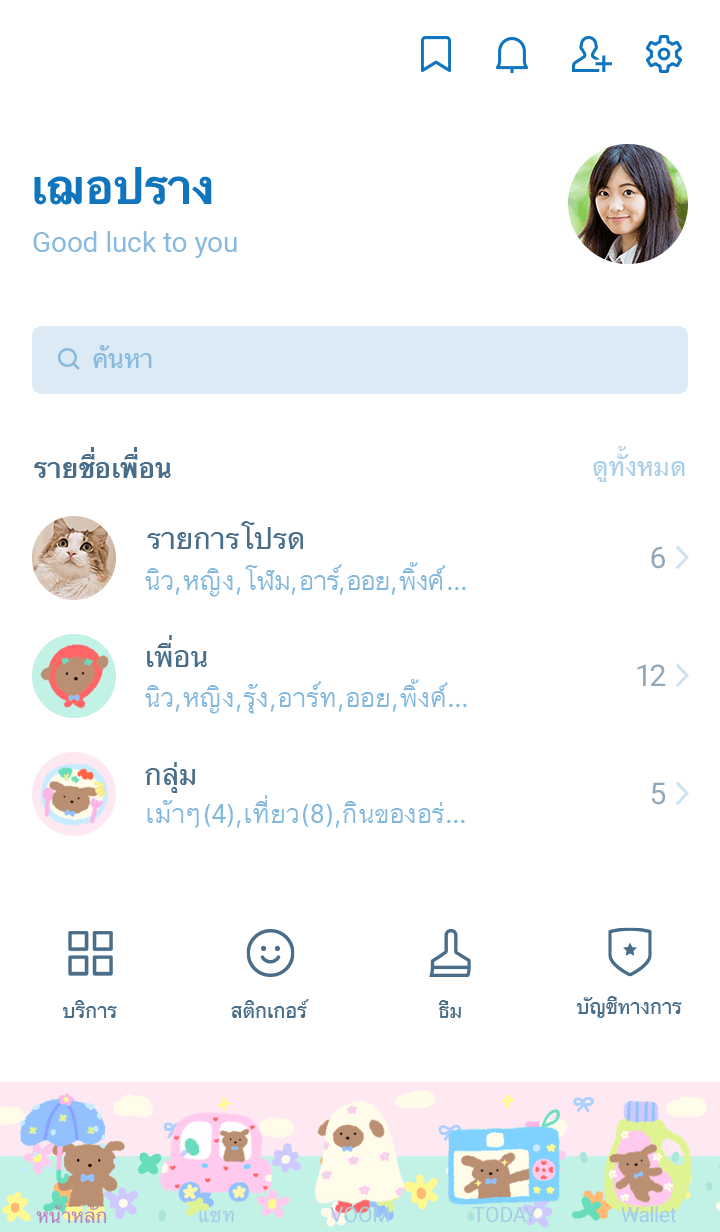
Task: Tap the ค้นหา search field
Action: point(360,360)
